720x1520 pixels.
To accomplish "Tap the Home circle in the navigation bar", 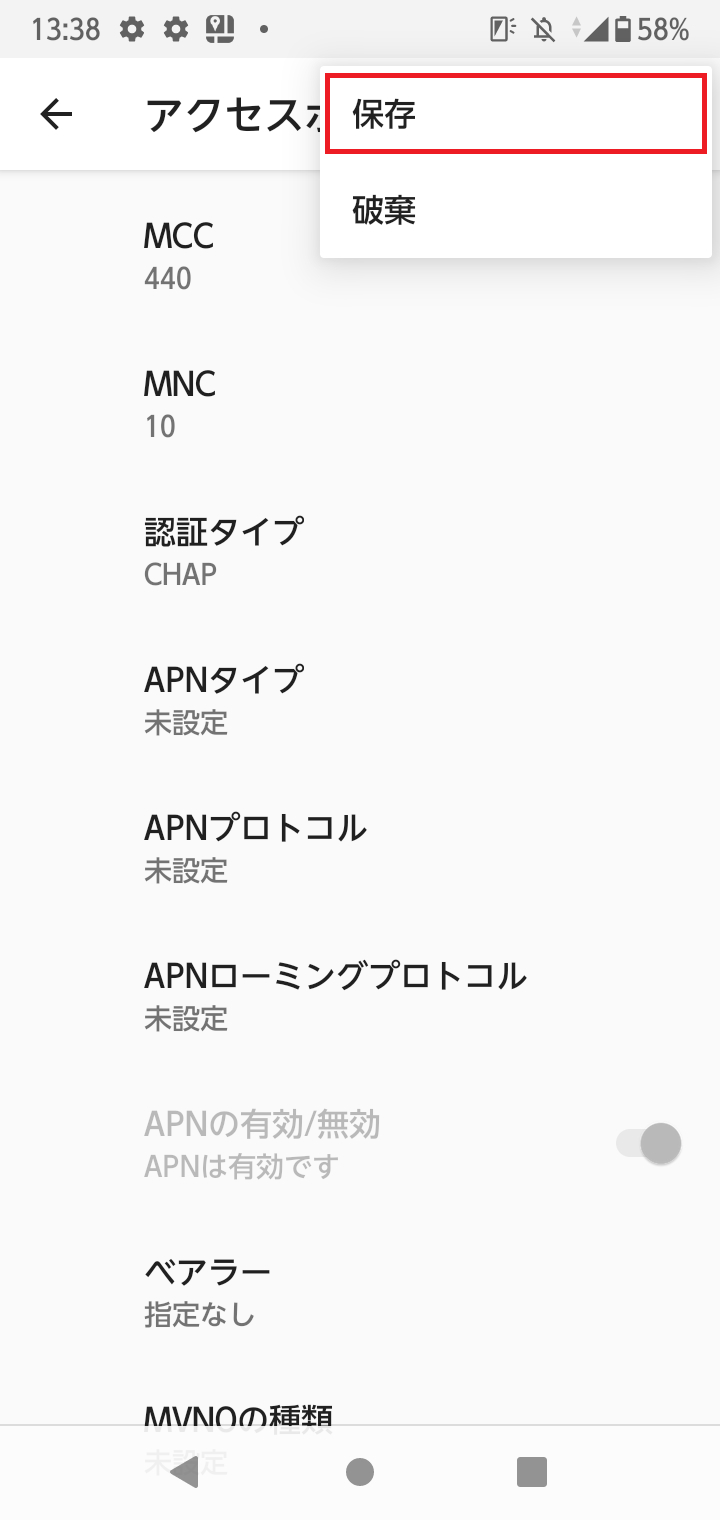I will pyautogui.click(x=360, y=1472).
